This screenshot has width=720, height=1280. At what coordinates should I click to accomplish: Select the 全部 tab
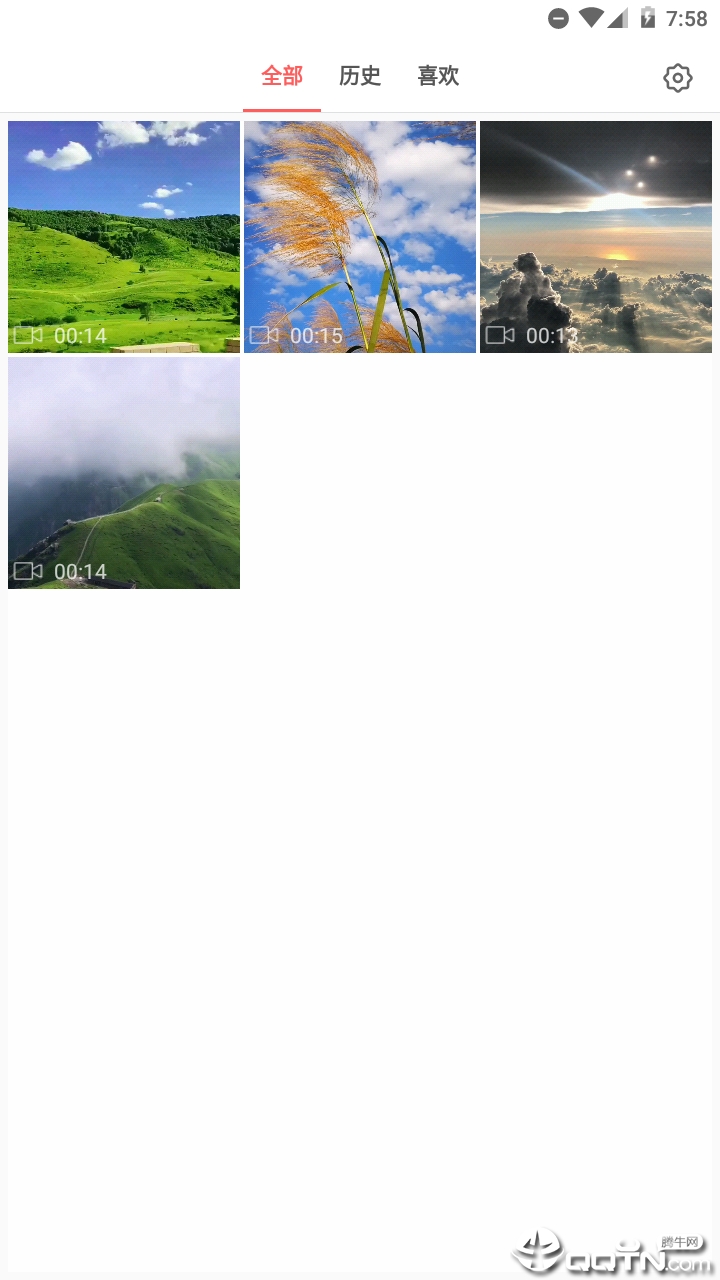282,76
